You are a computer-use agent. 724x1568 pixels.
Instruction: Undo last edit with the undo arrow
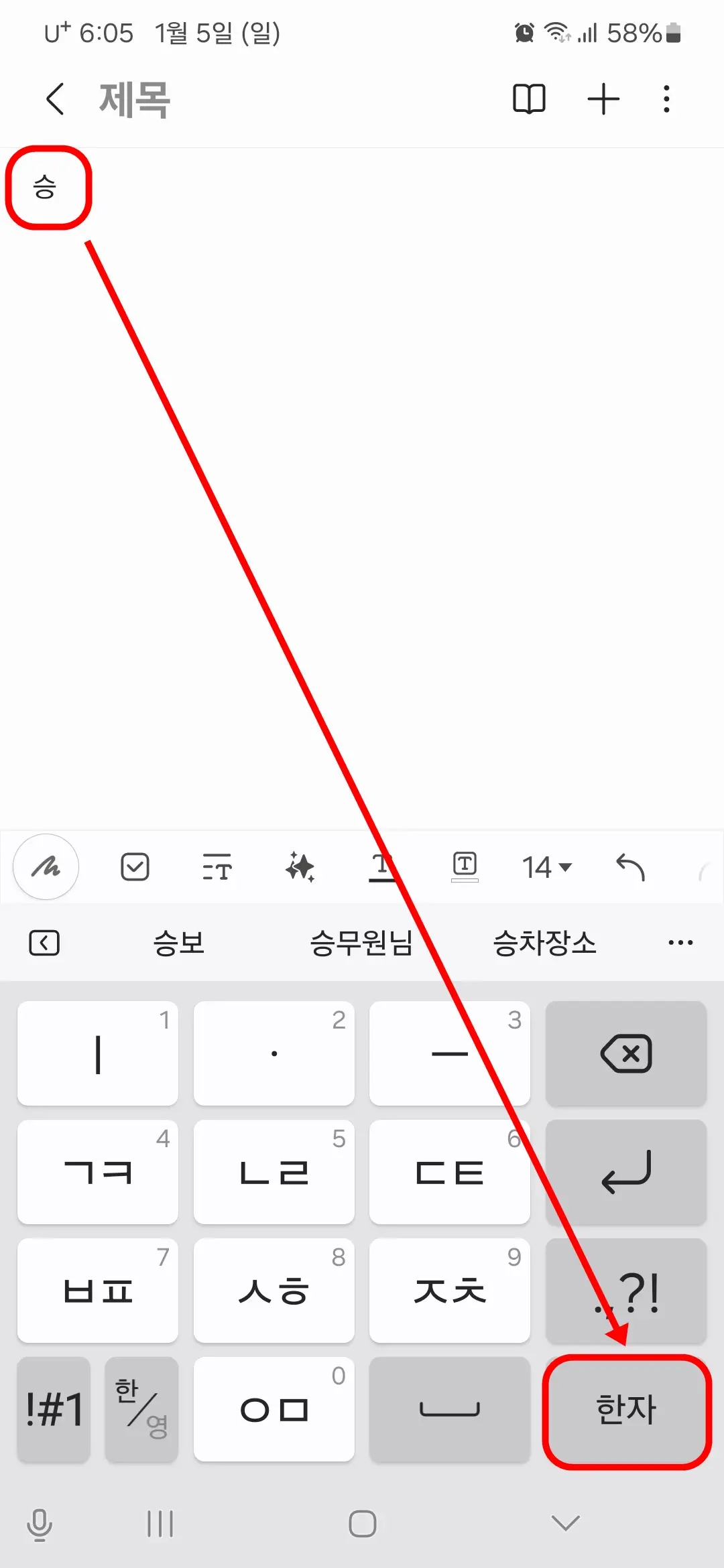point(627,866)
